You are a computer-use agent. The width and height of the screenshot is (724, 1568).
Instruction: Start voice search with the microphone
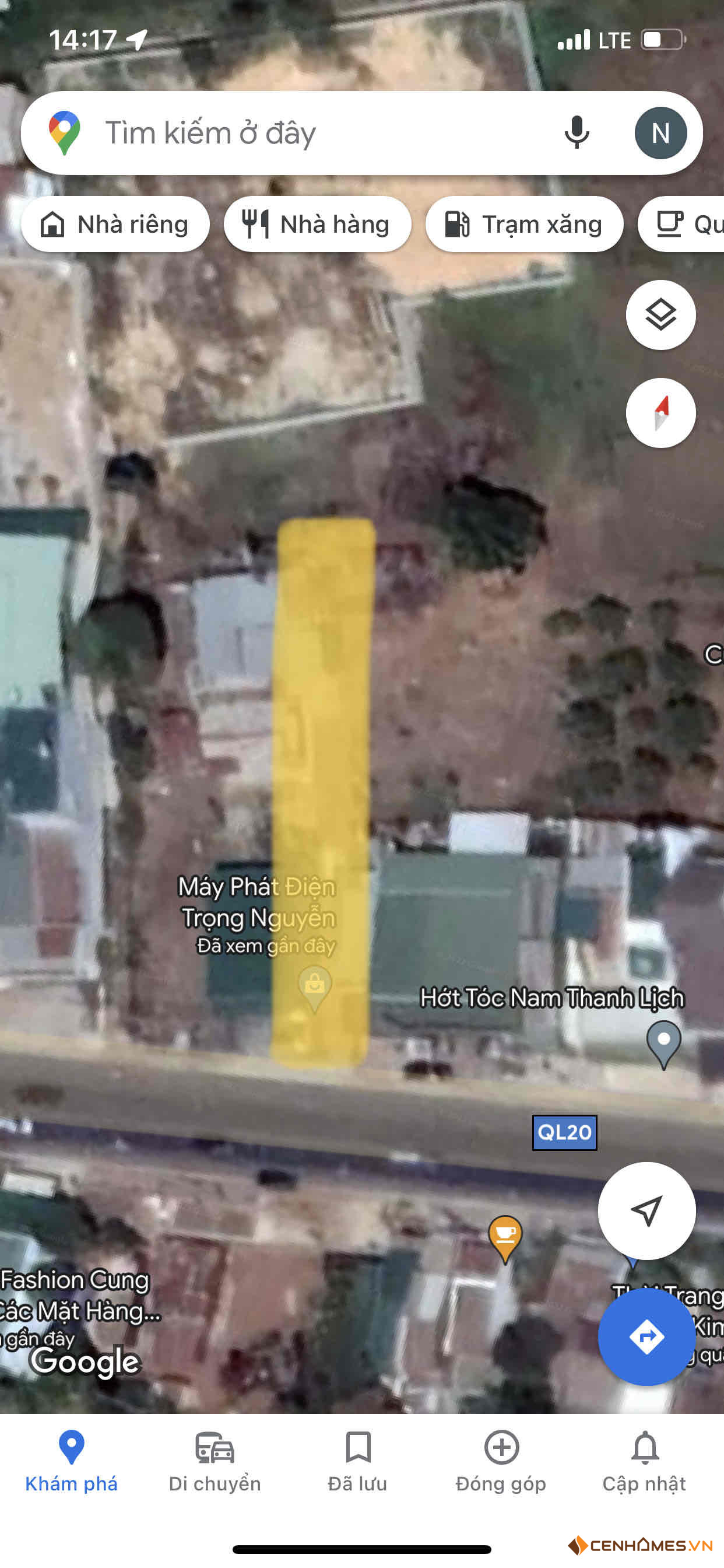click(x=576, y=132)
